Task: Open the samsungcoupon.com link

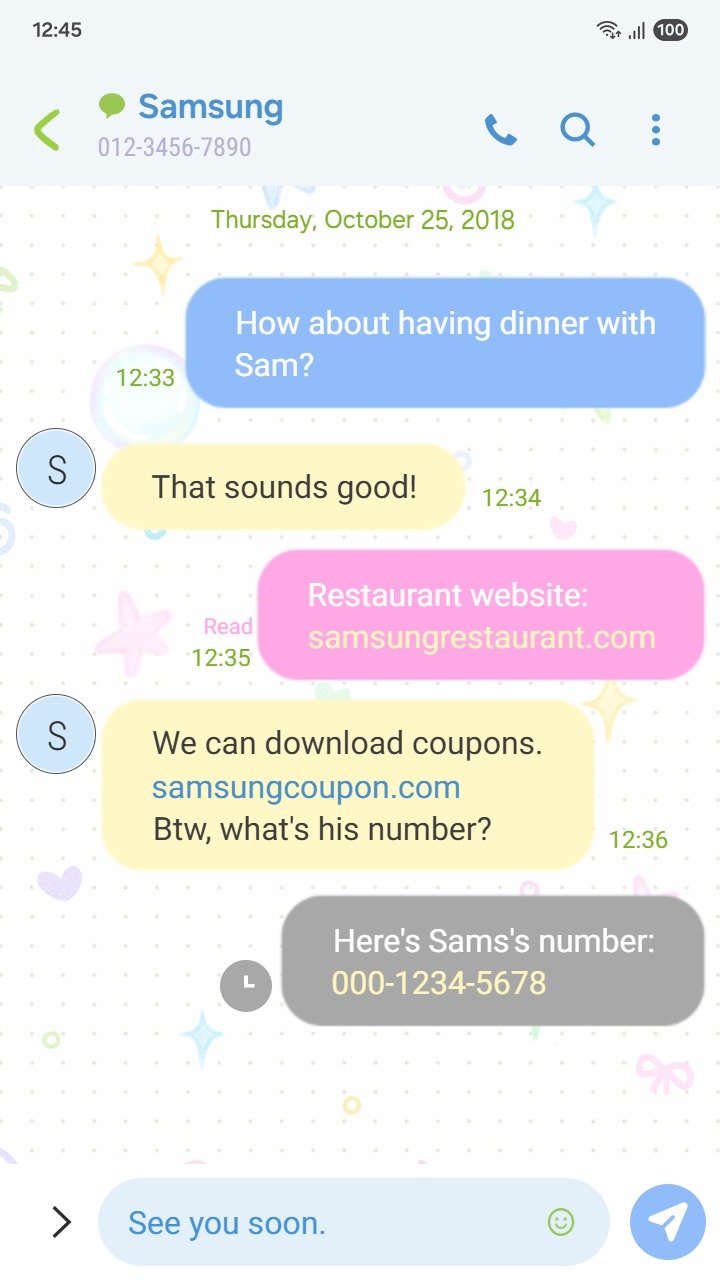Action: click(306, 787)
